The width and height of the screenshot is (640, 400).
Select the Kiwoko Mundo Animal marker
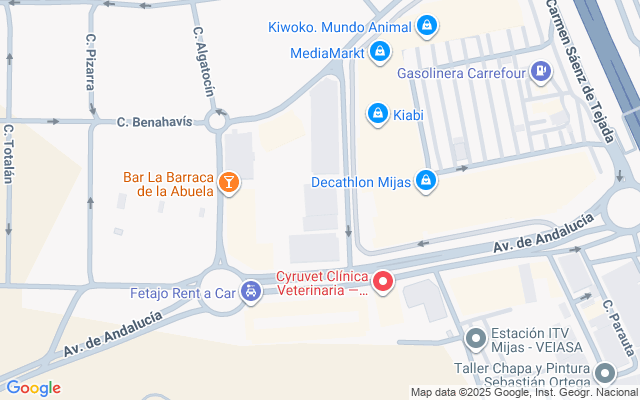(427, 25)
